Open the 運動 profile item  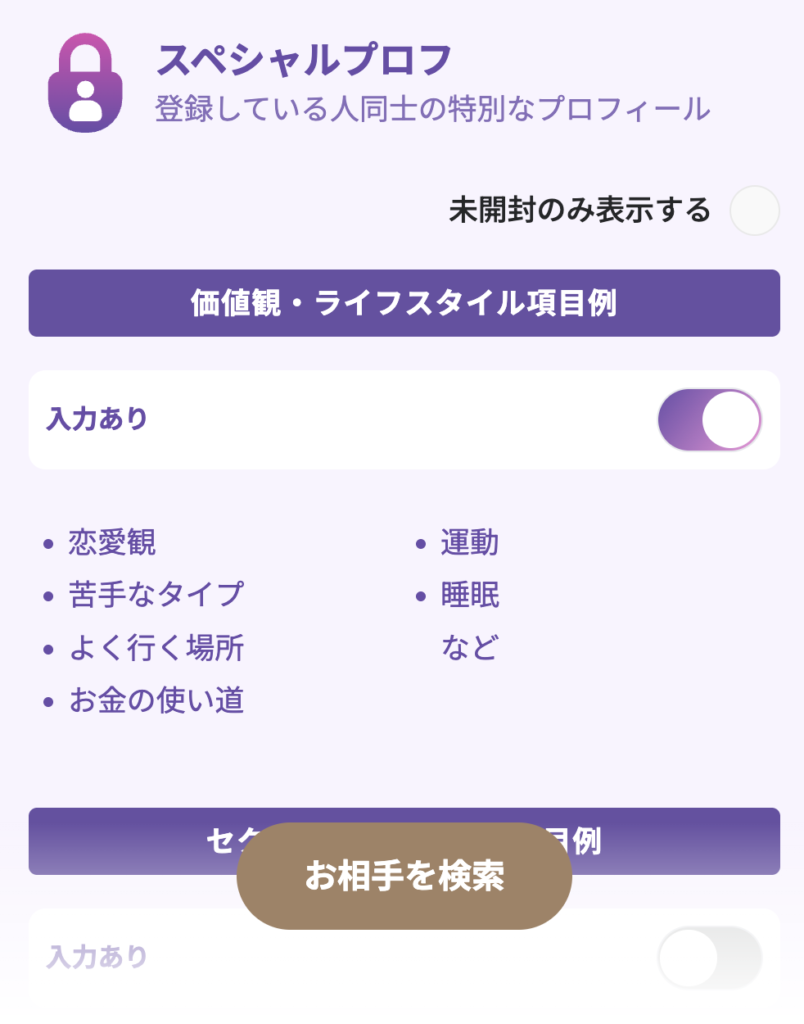pos(469,543)
